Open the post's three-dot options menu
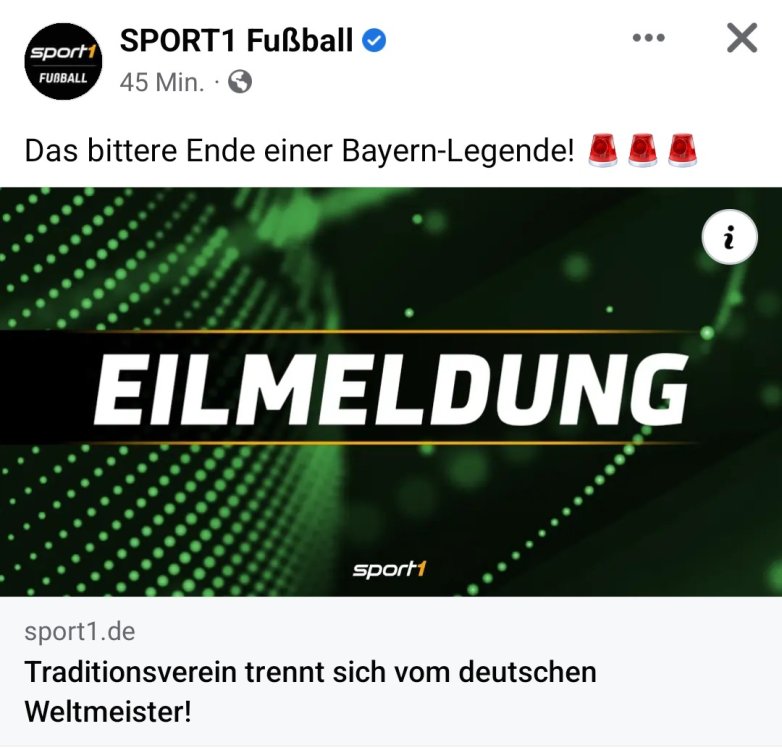Screen dimensions: 782x750 tap(648, 39)
